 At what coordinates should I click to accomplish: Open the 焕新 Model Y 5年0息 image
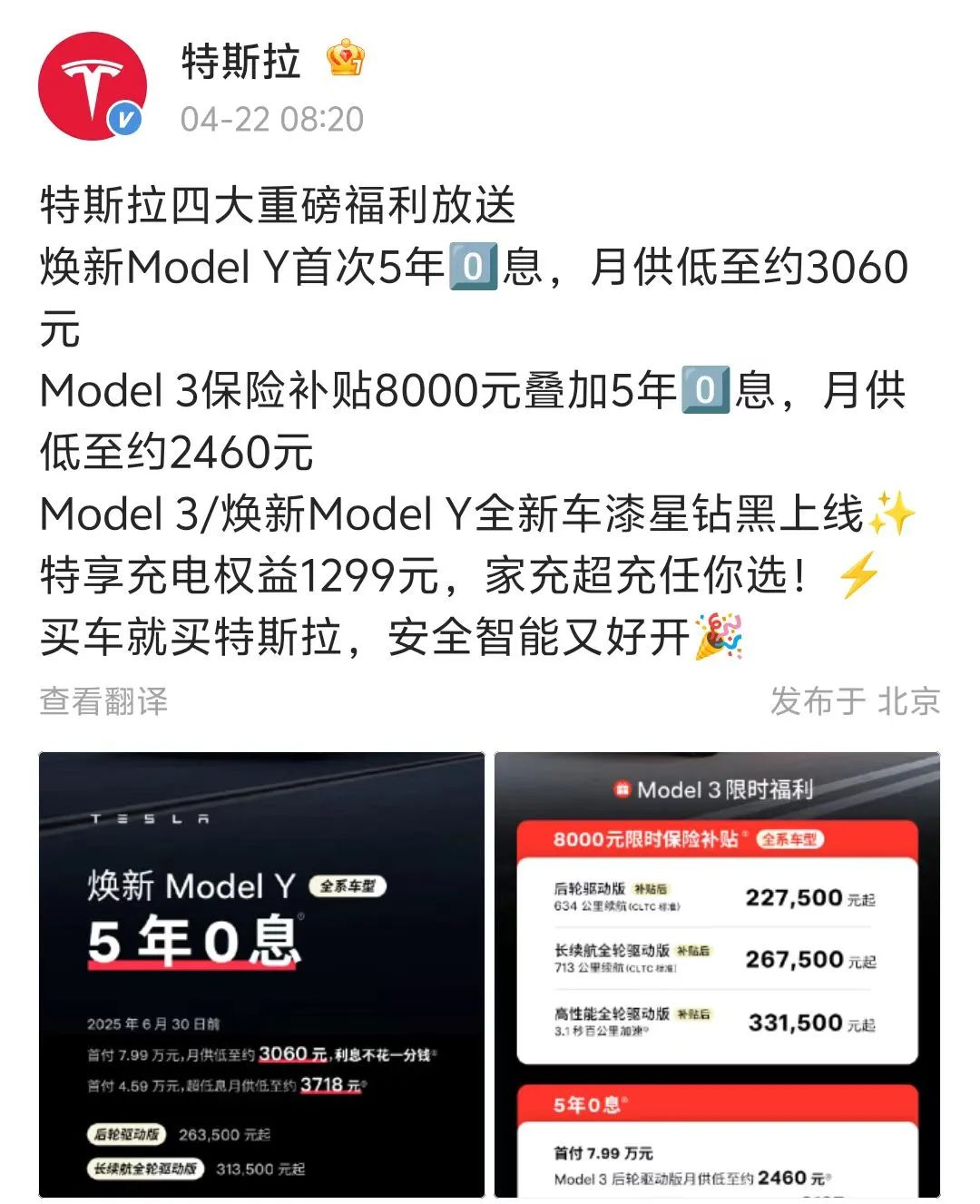click(261, 974)
